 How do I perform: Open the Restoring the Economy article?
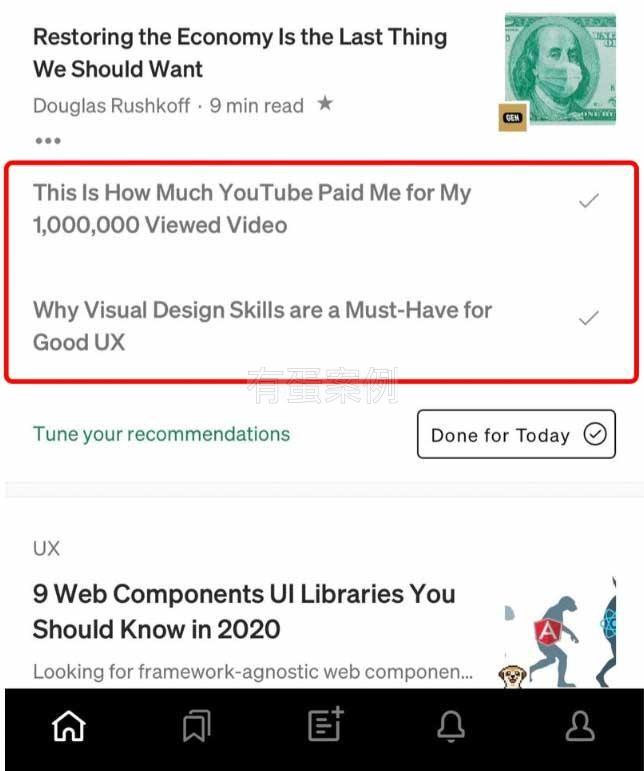(240, 53)
